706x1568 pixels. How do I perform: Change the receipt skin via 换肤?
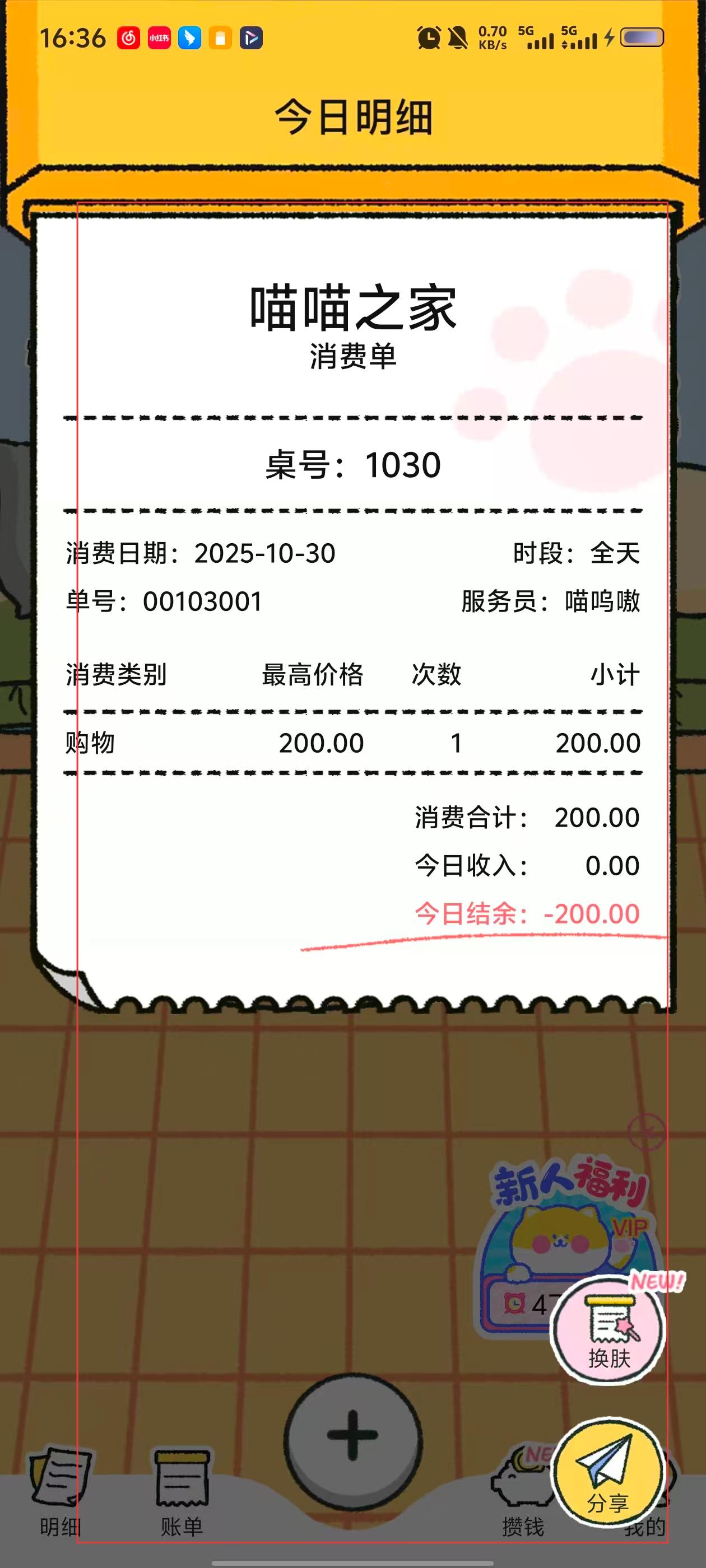(607, 1330)
